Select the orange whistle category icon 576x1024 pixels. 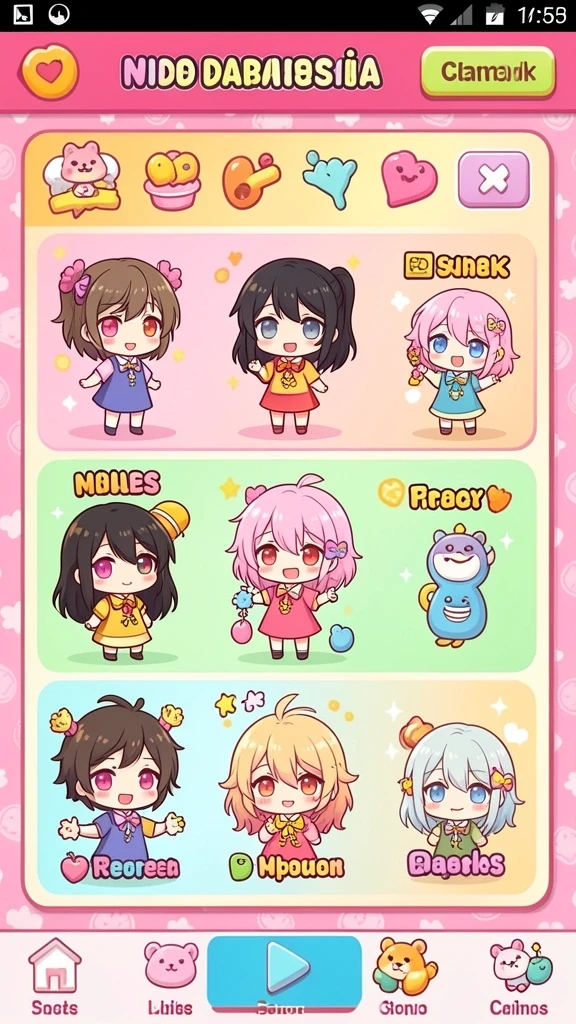(251, 180)
